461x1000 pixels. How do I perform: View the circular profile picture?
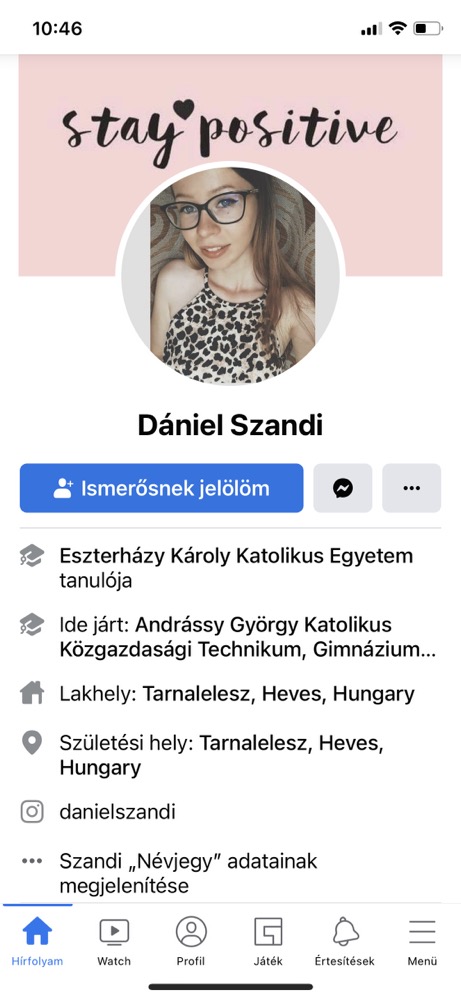coord(231,276)
